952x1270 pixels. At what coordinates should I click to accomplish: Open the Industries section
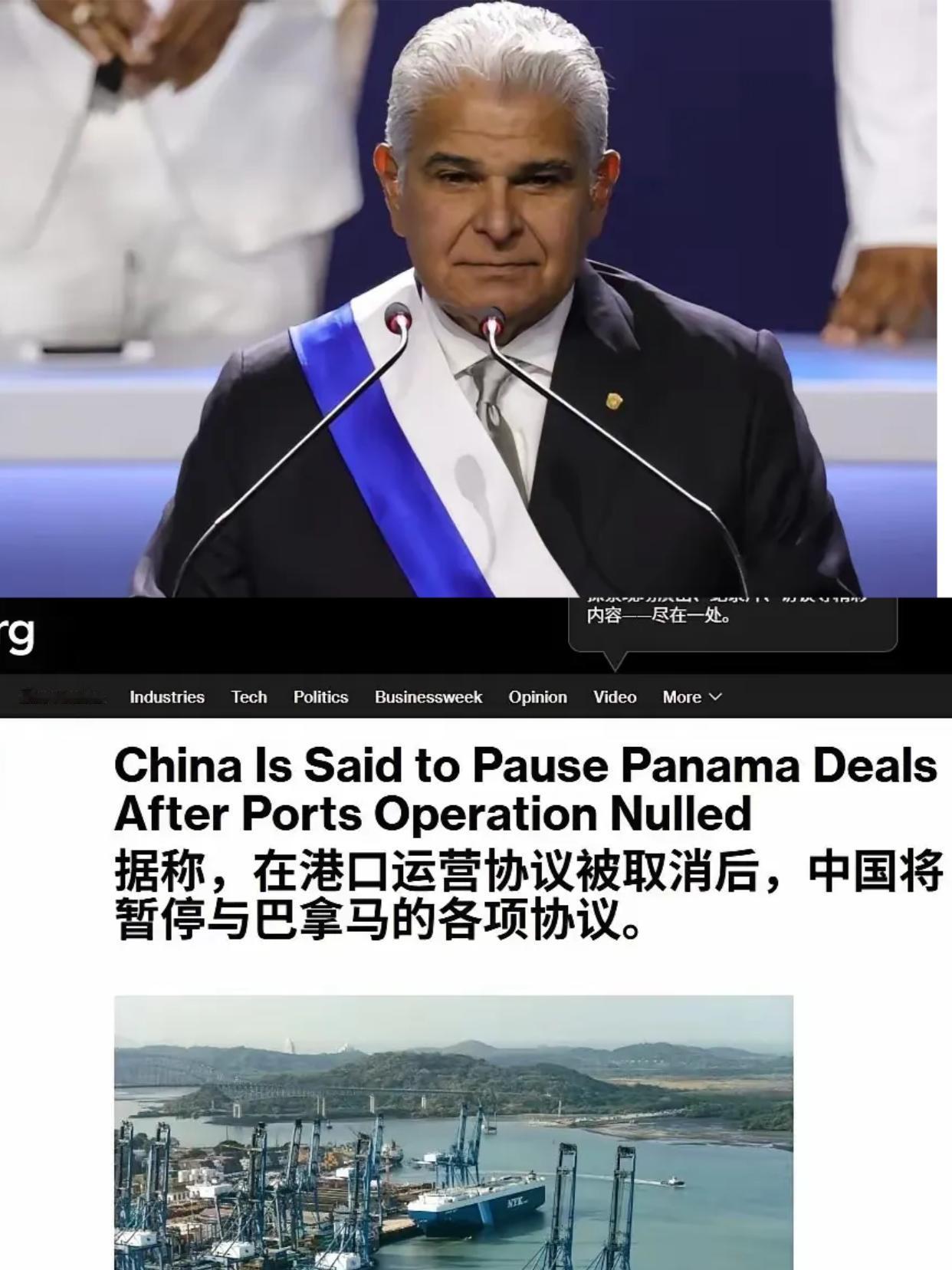coord(167,698)
